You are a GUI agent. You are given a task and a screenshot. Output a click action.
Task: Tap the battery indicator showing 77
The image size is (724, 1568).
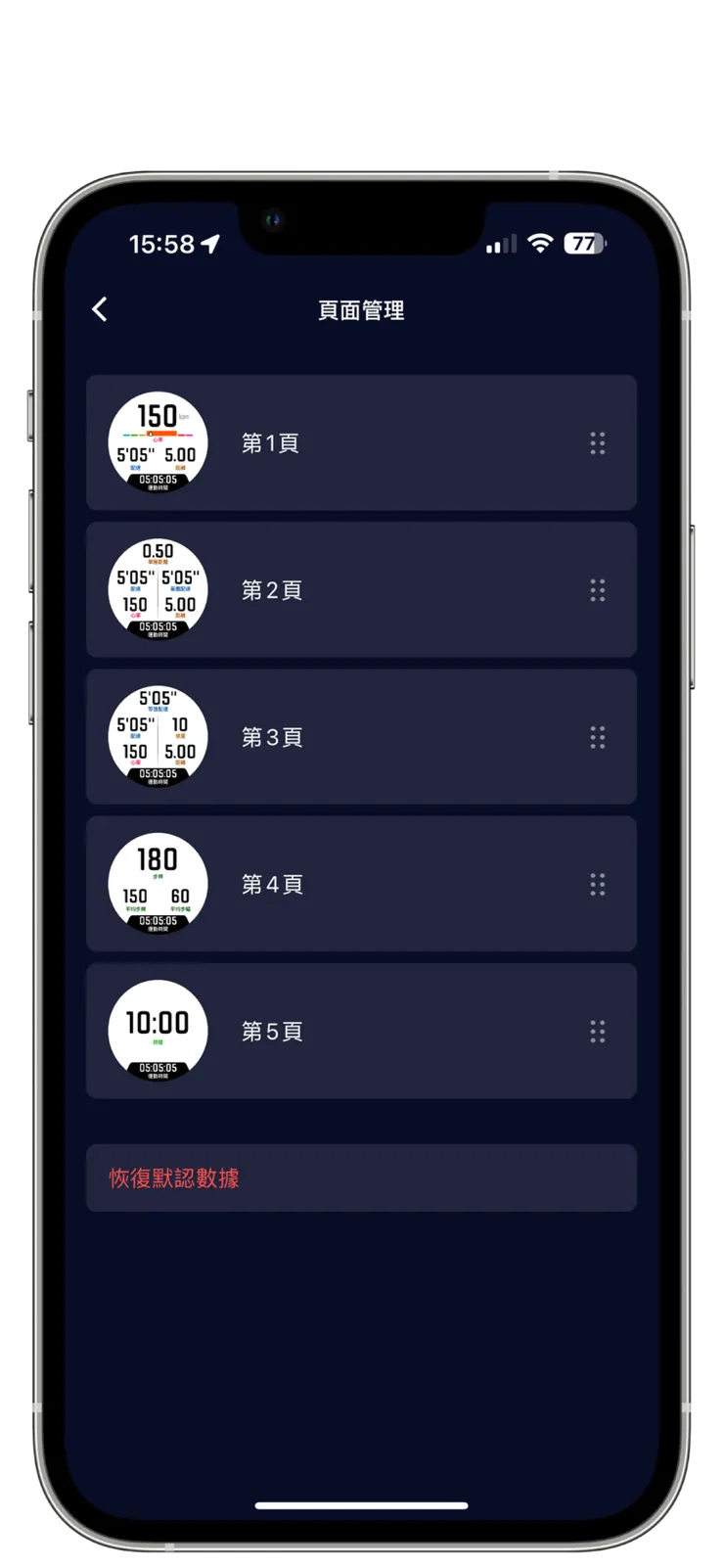click(584, 245)
